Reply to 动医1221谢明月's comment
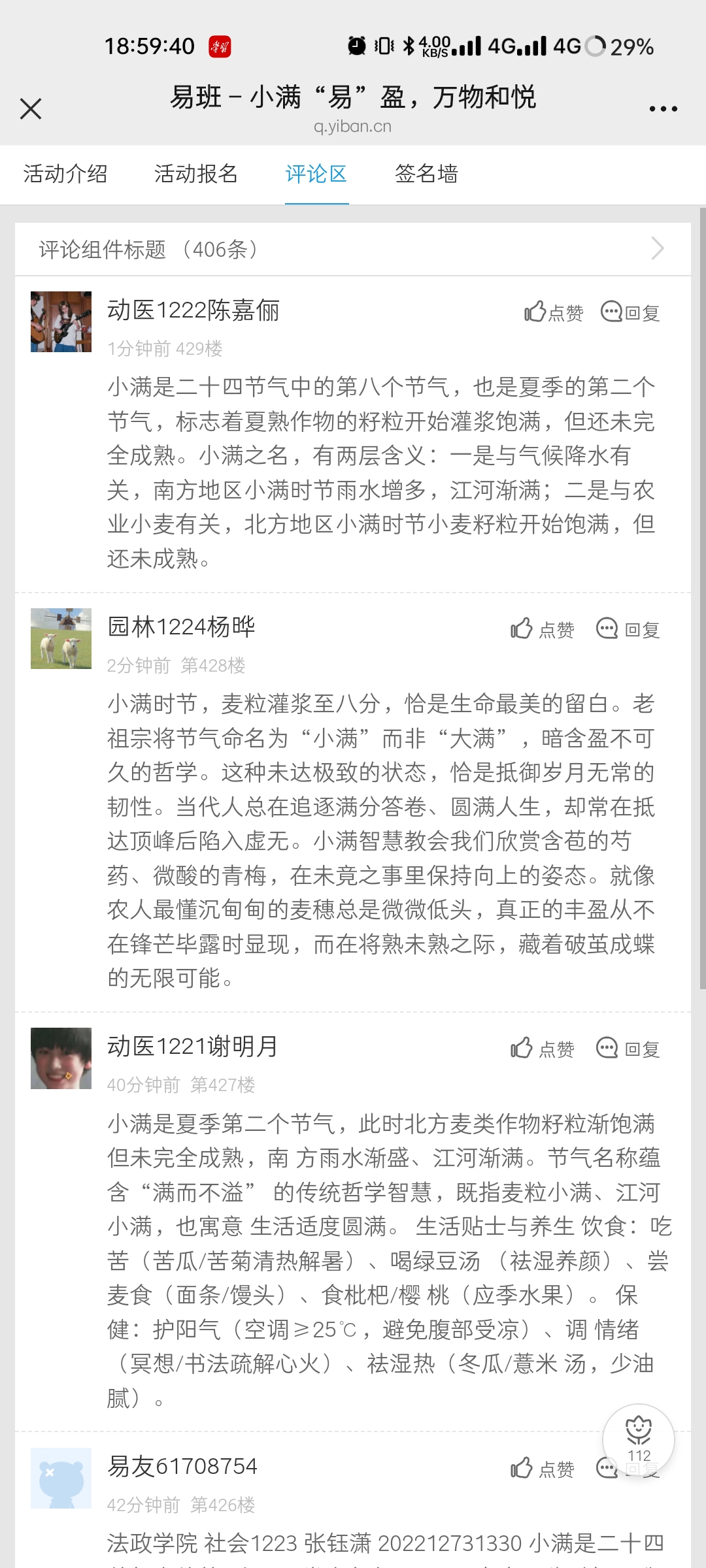Image resolution: width=706 pixels, height=1568 pixels. click(628, 1049)
